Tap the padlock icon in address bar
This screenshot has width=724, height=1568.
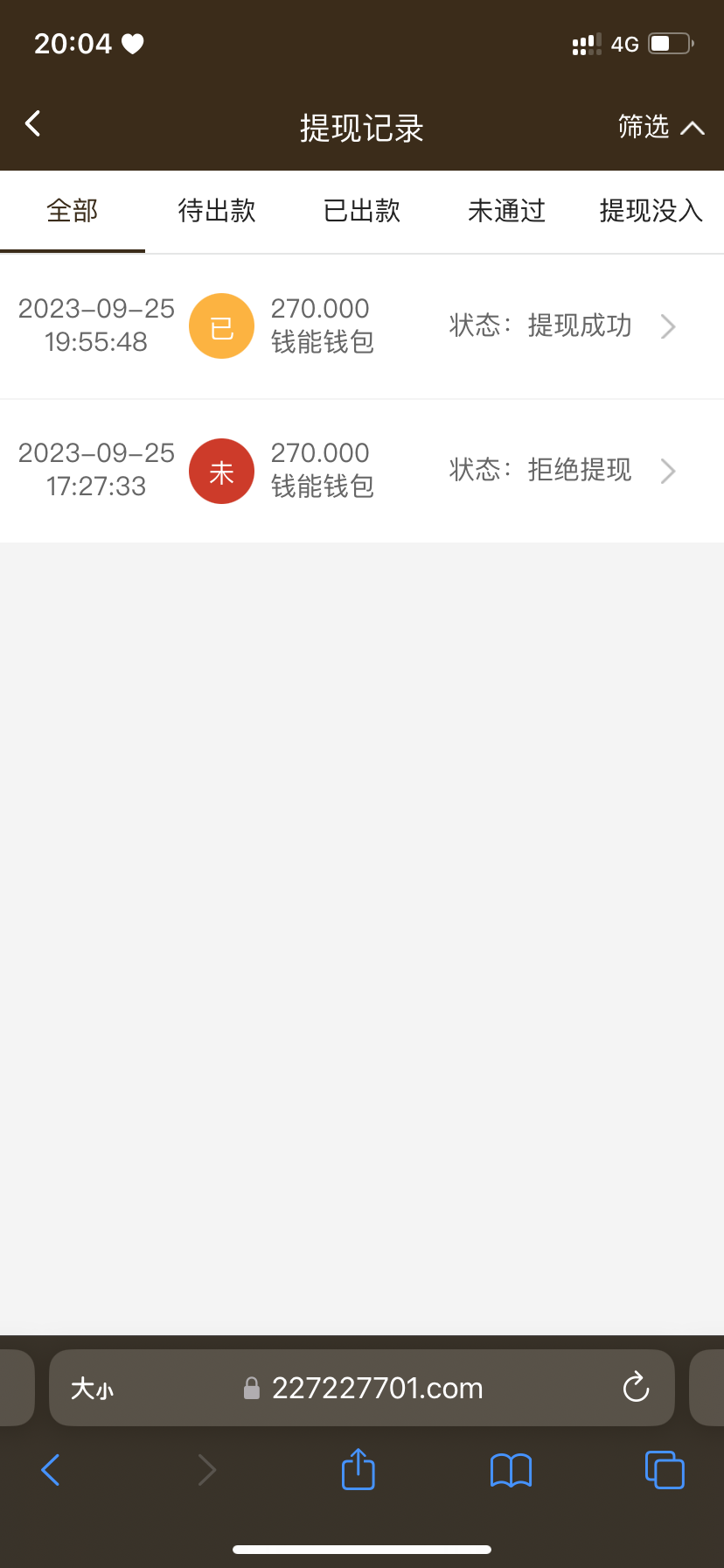[251, 1388]
